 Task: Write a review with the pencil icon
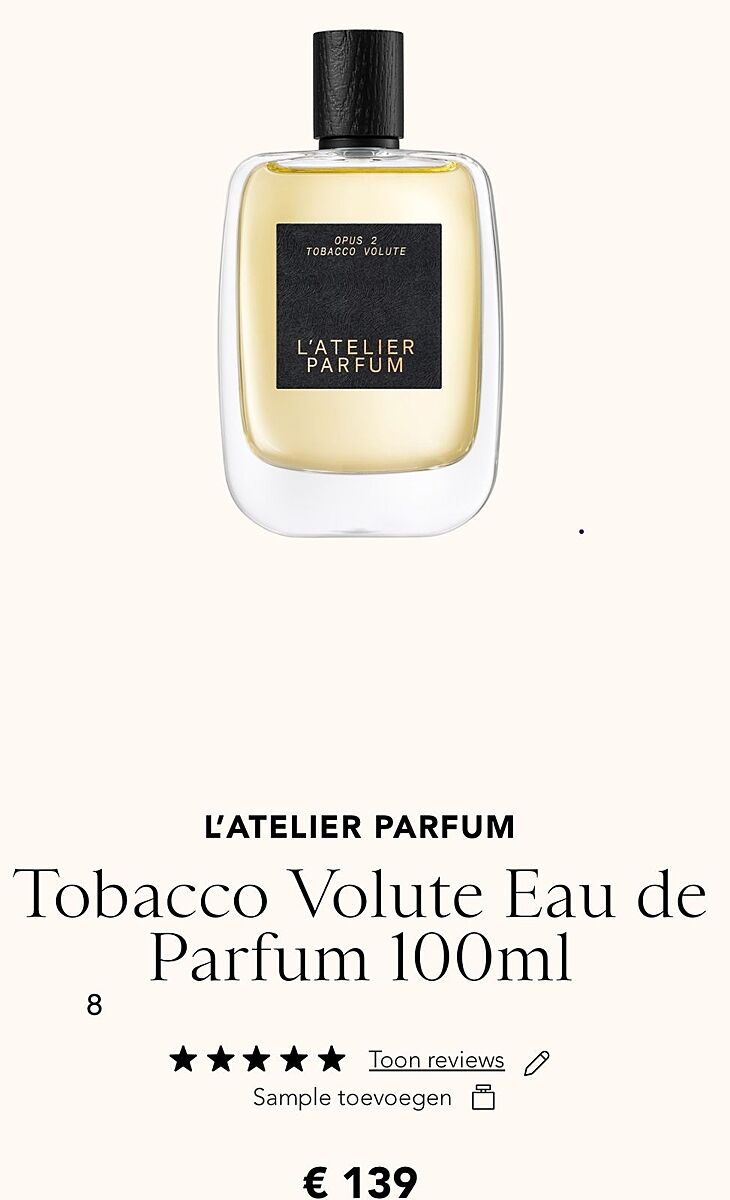[537, 1063]
